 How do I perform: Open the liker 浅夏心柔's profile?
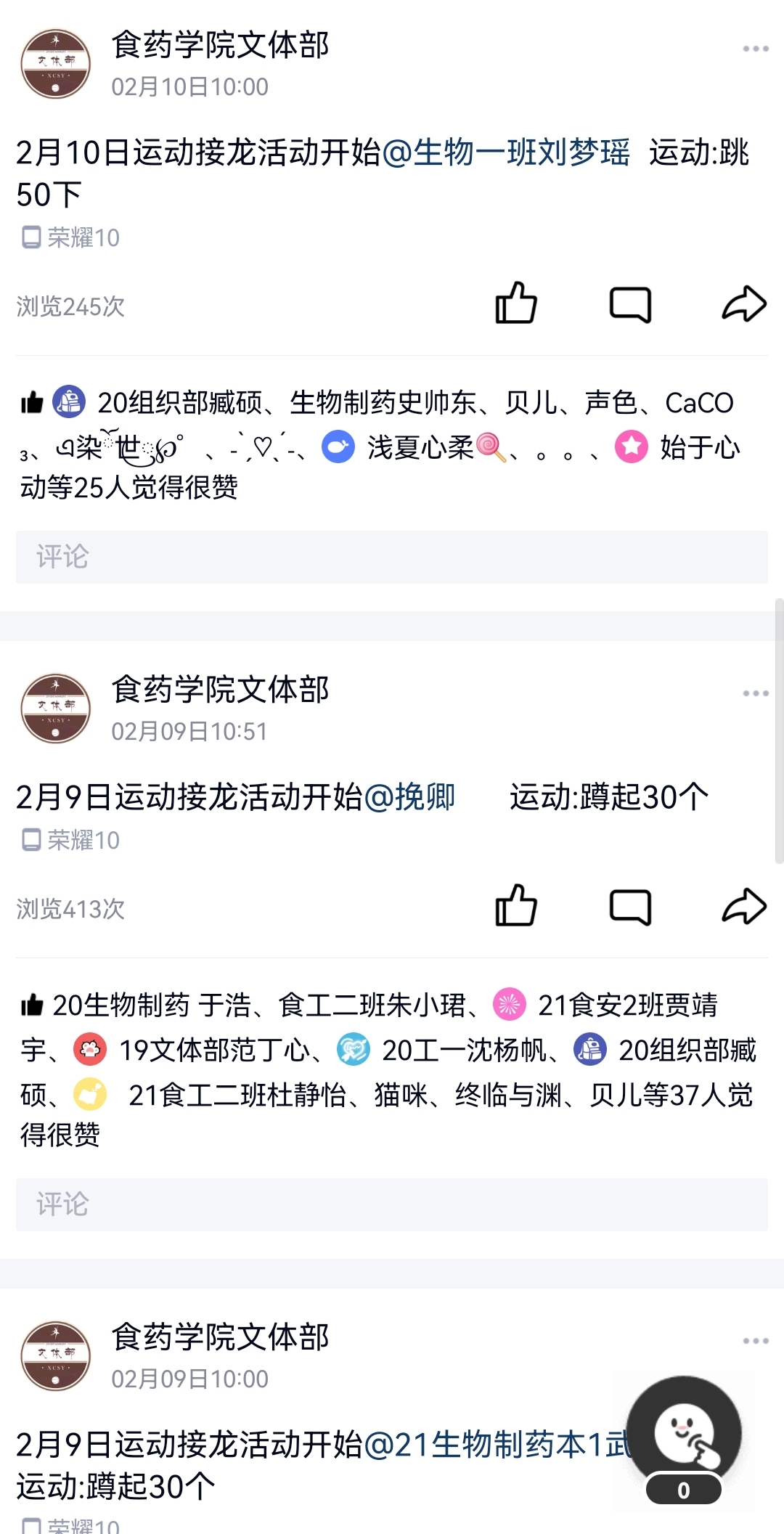tap(420, 447)
